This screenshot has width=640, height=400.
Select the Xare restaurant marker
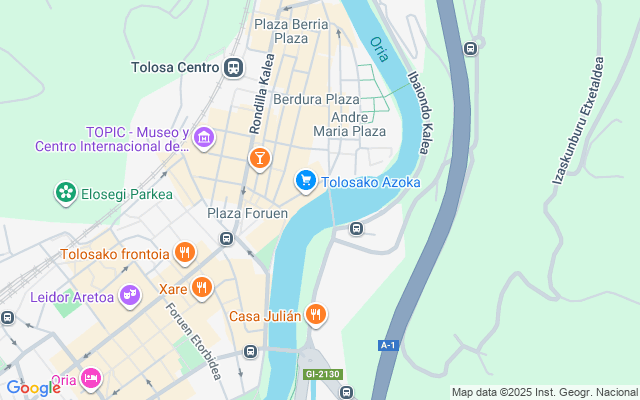[202, 288]
